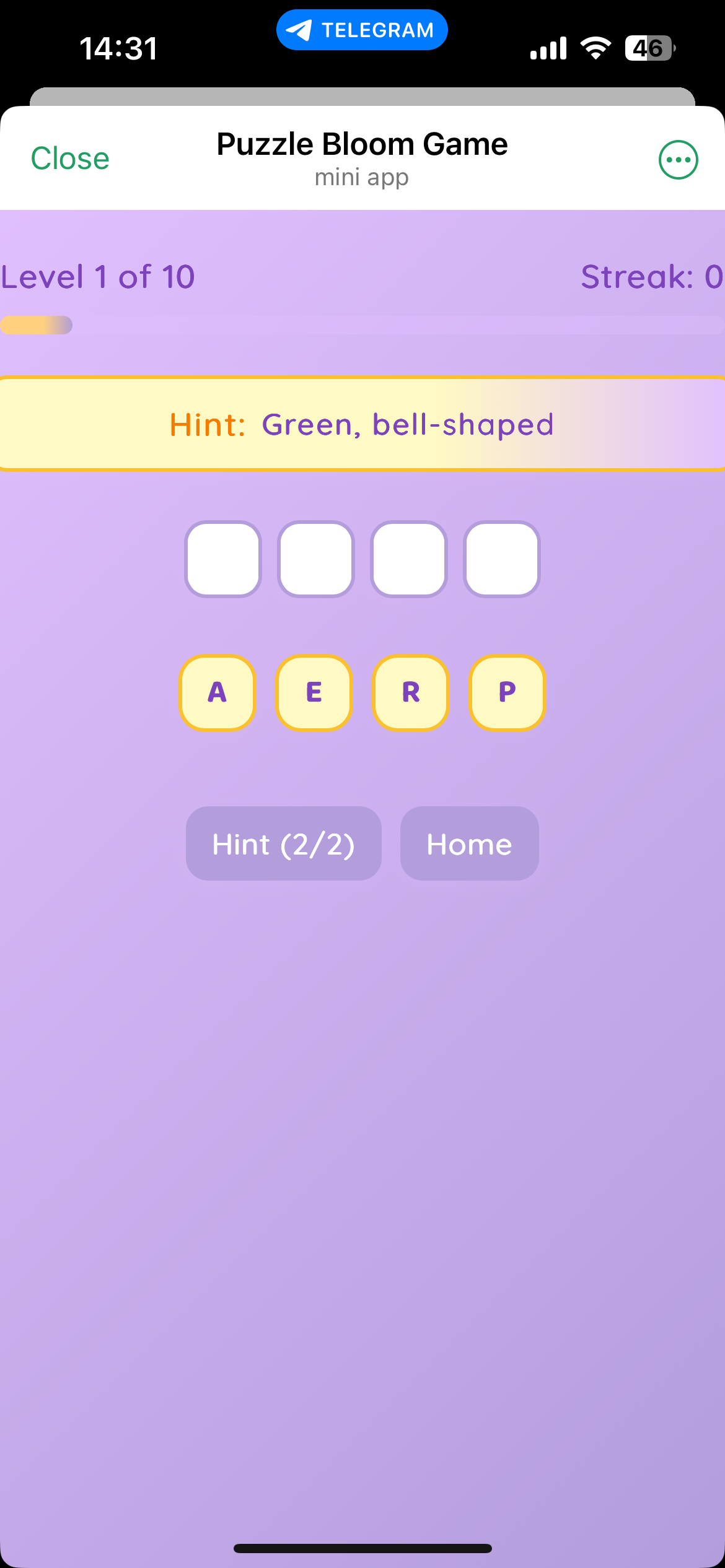Tap the Level 1 of 10 label
Viewport: 725px width, 1568px height.
point(98,277)
